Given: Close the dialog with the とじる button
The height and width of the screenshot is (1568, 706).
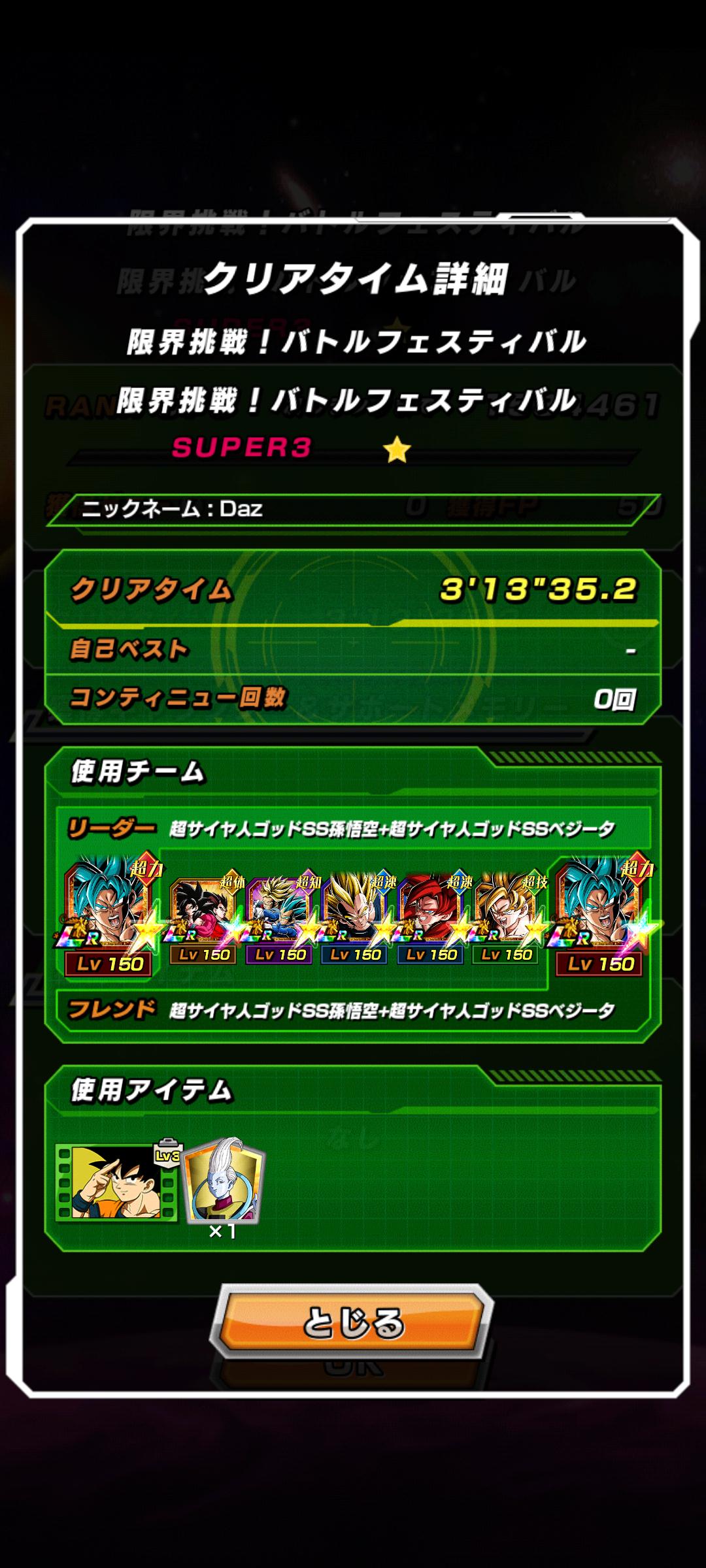Looking at the screenshot, I should coord(352,1323).
